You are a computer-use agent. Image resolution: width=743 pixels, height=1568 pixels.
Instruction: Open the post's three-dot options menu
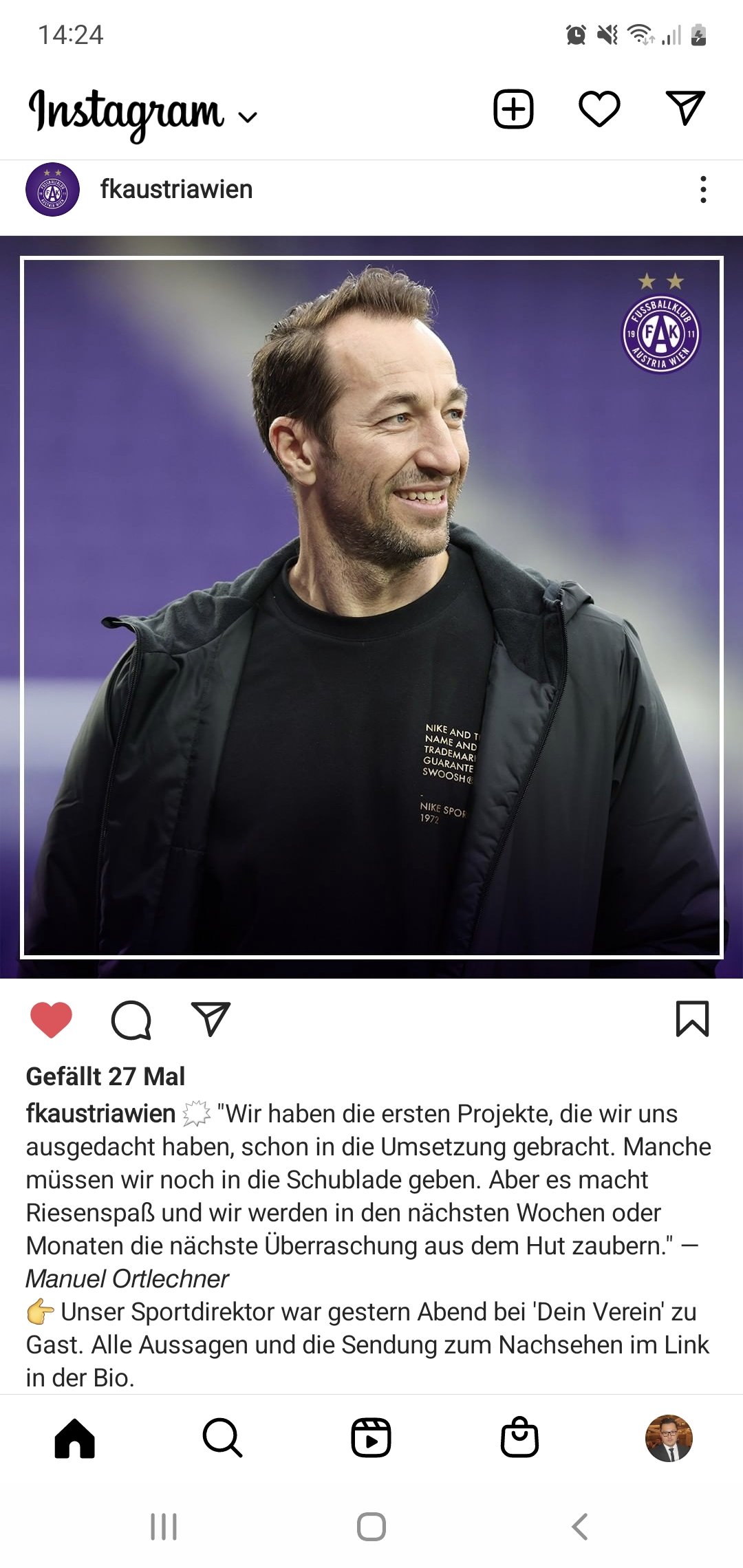point(703,190)
